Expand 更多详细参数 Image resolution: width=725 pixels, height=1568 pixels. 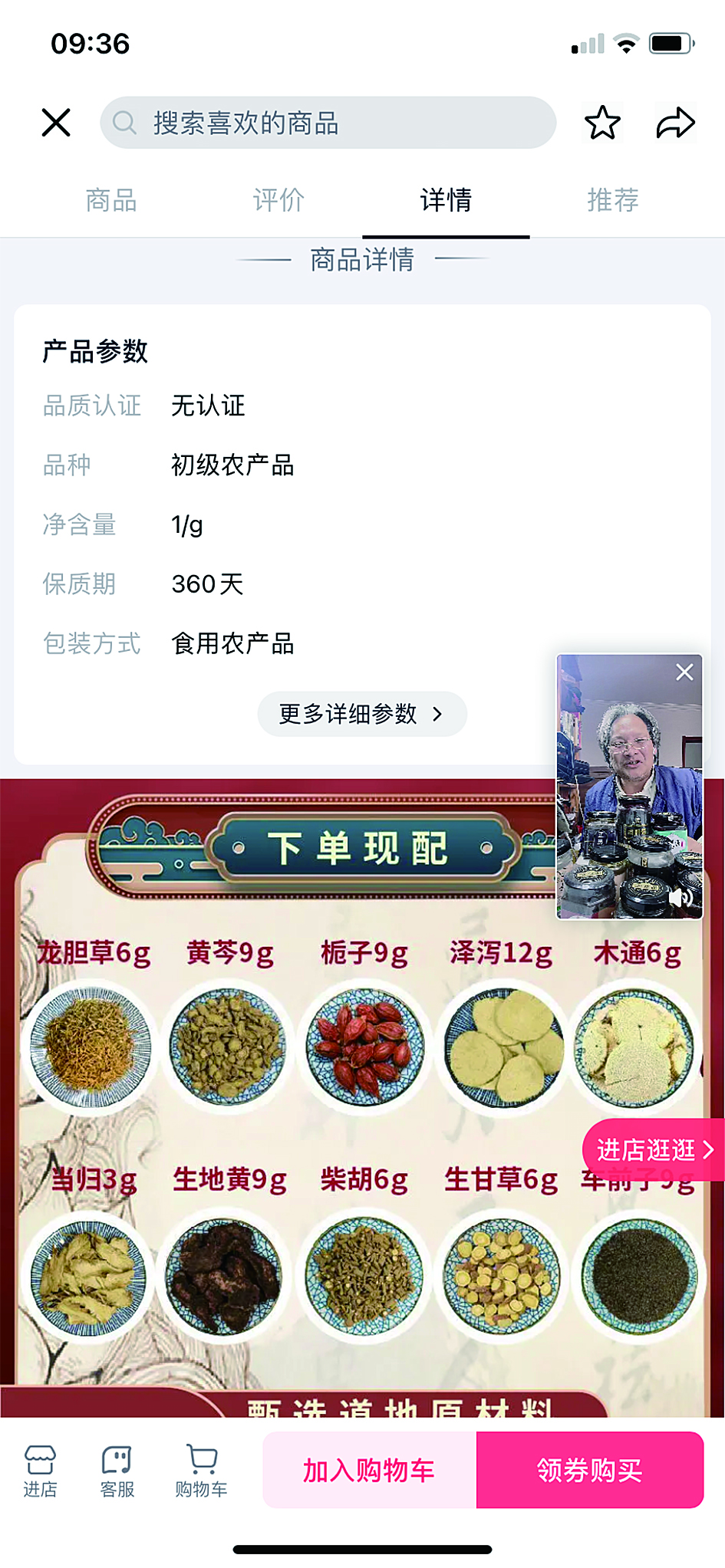(362, 714)
